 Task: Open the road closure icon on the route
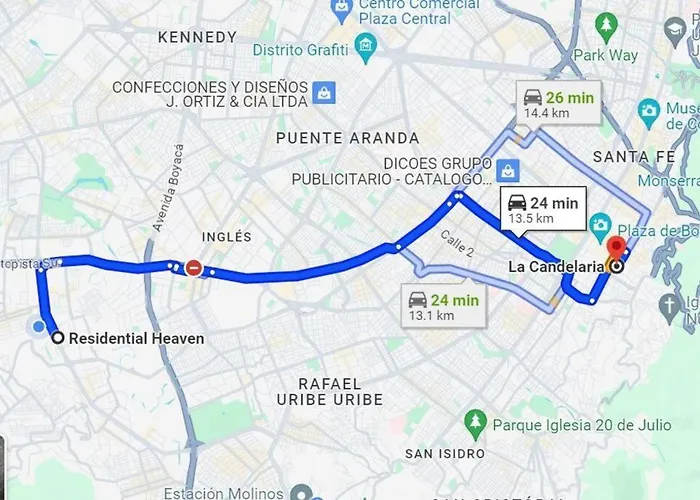point(194,268)
